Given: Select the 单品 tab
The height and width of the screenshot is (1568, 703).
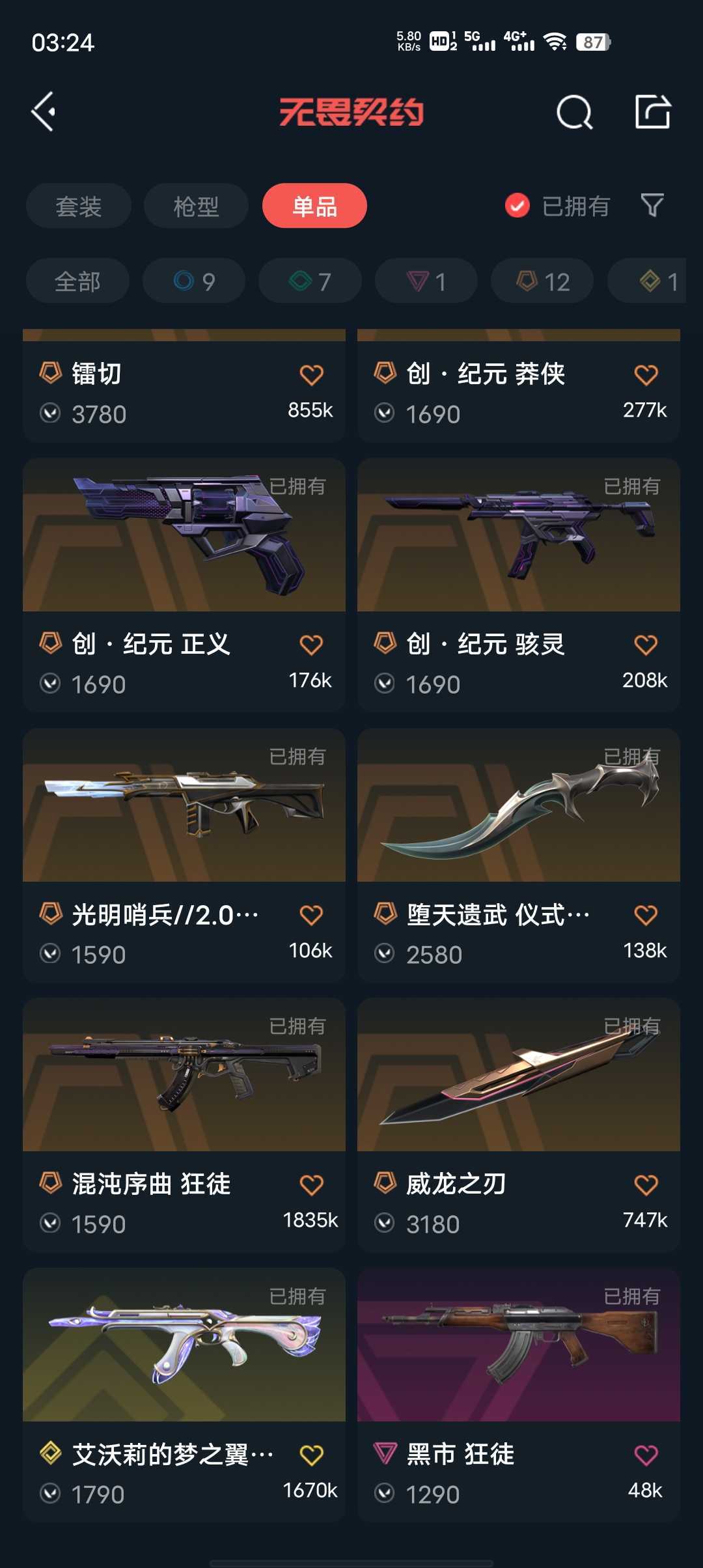Looking at the screenshot, I should click(314, 206).
